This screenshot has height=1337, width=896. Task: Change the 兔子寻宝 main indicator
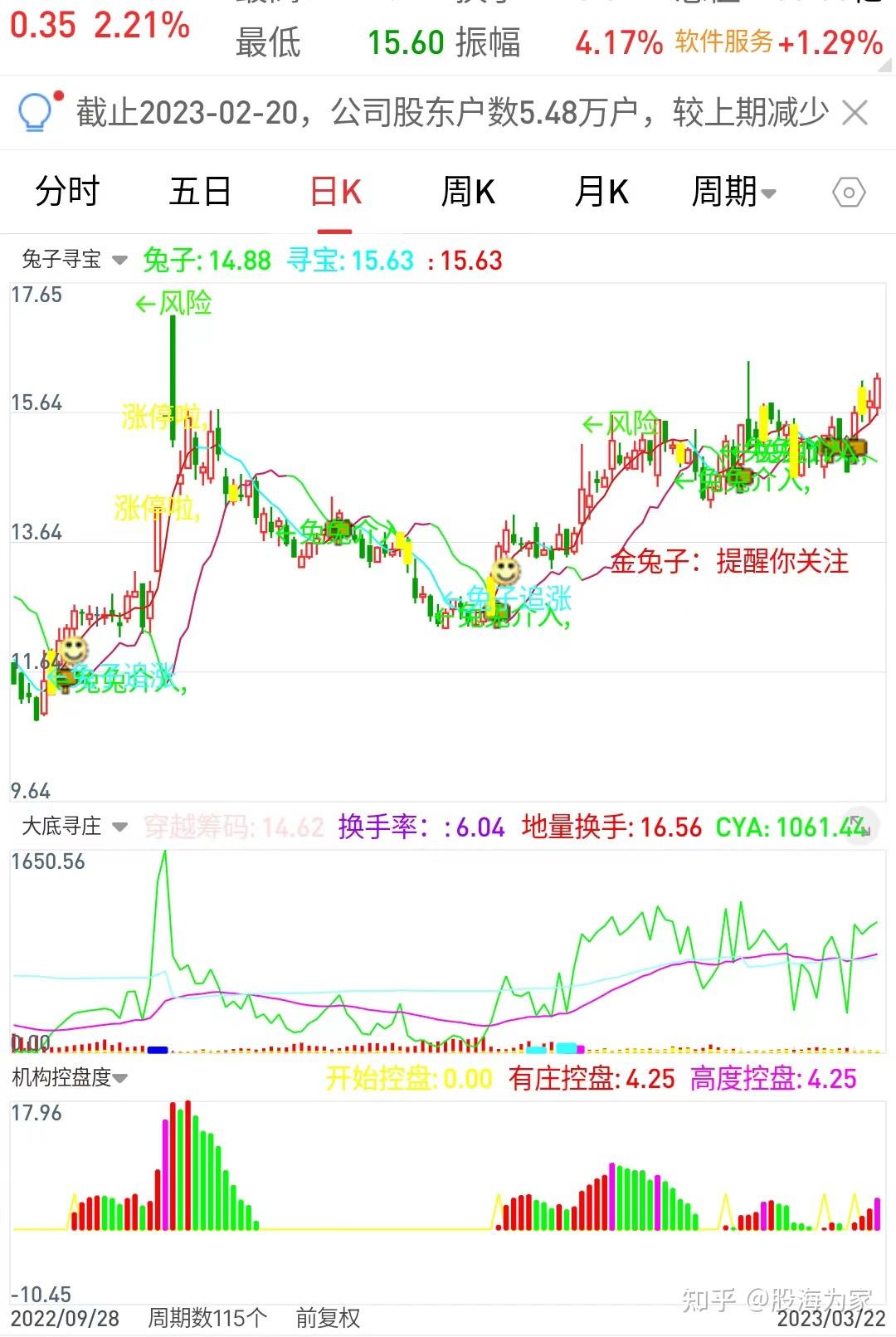[x=74, y=260]
